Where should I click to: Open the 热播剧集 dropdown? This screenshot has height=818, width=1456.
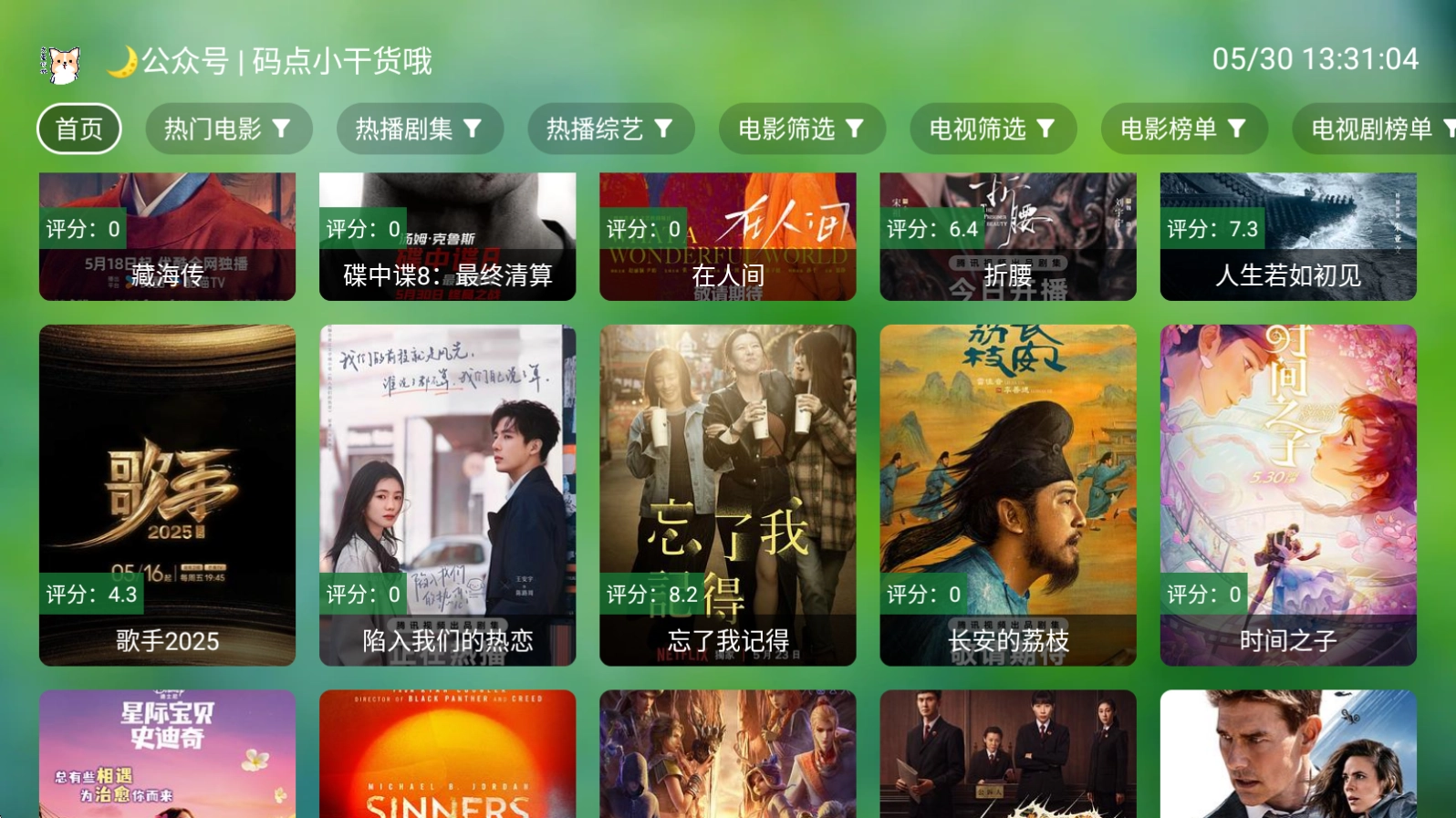419,129
